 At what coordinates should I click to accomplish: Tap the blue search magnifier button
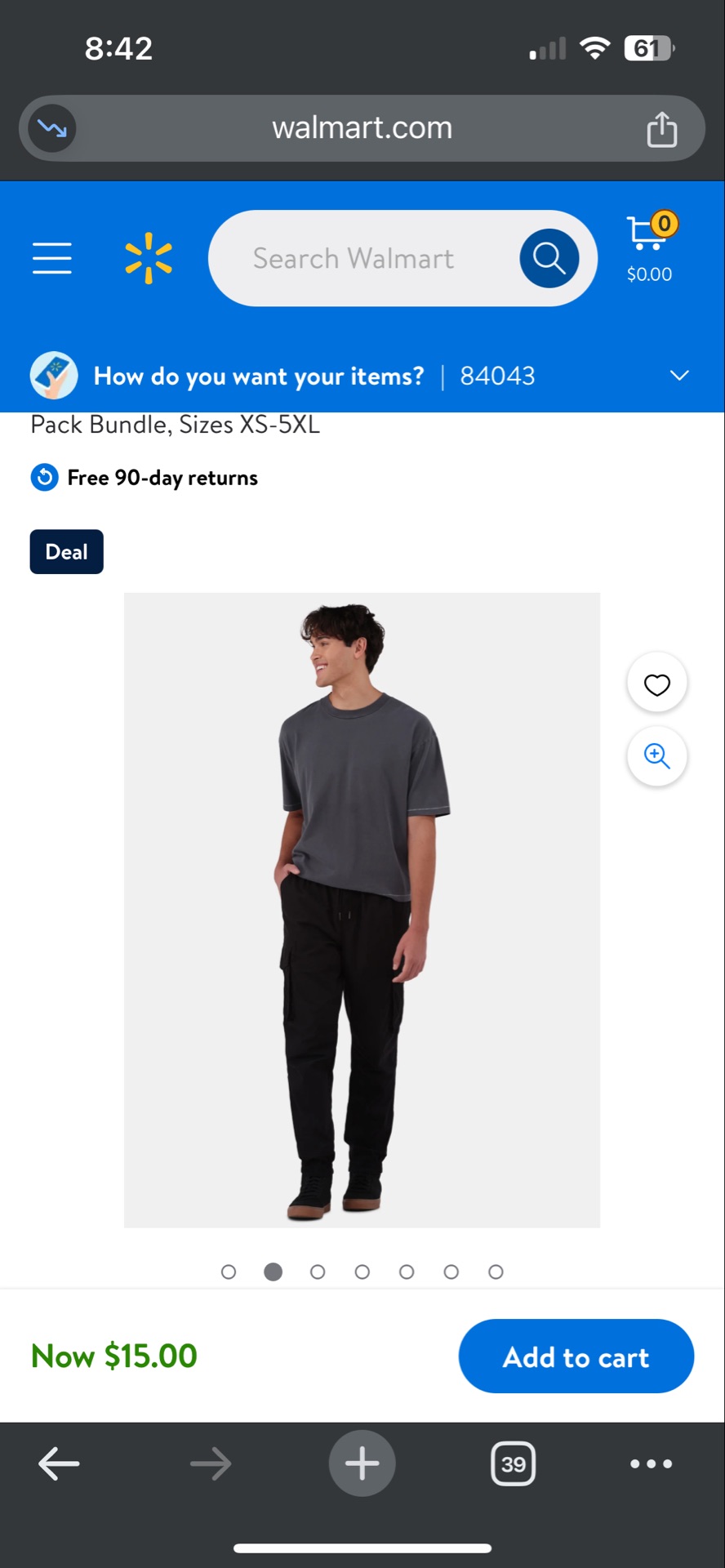tap(549, 258)
